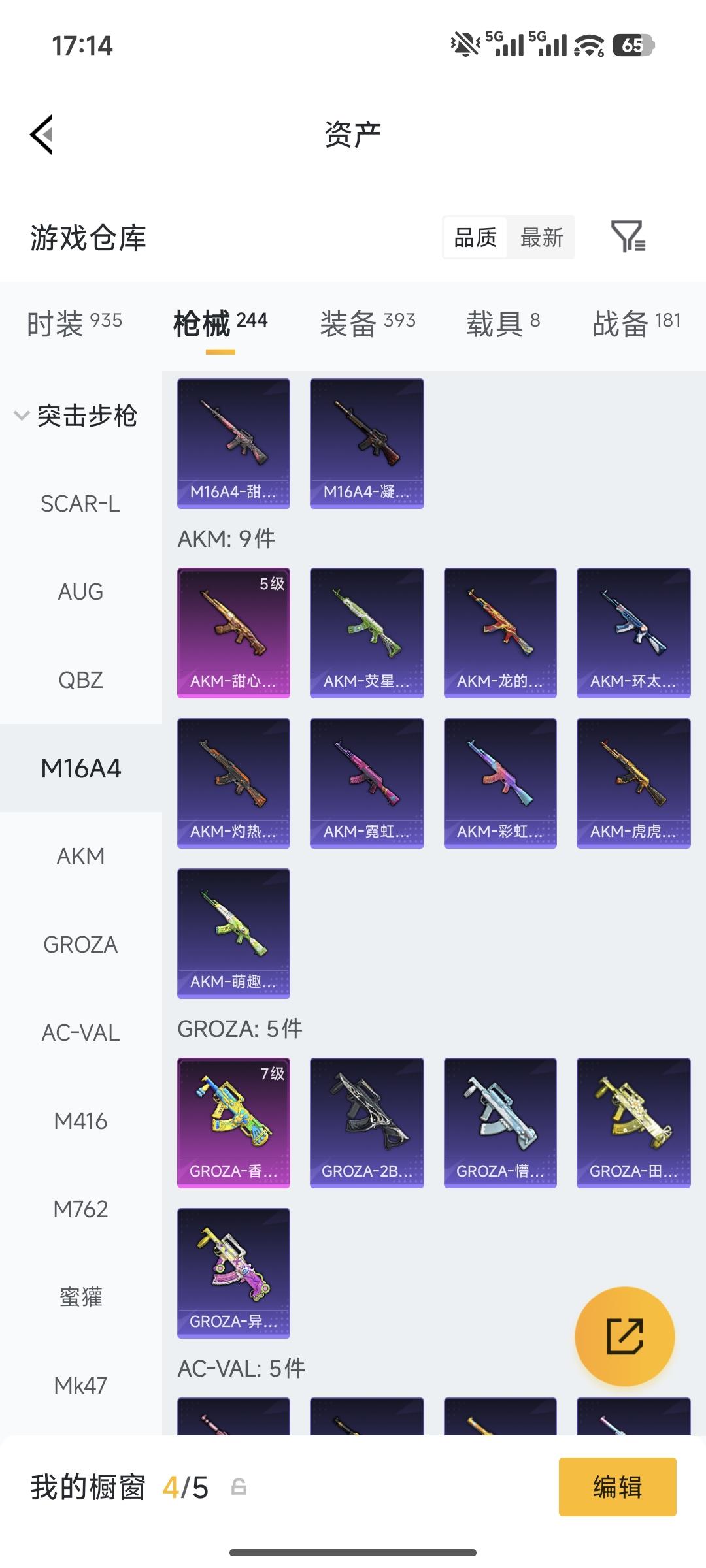
Task: Open the filter icon
Action: pos(628,237)
